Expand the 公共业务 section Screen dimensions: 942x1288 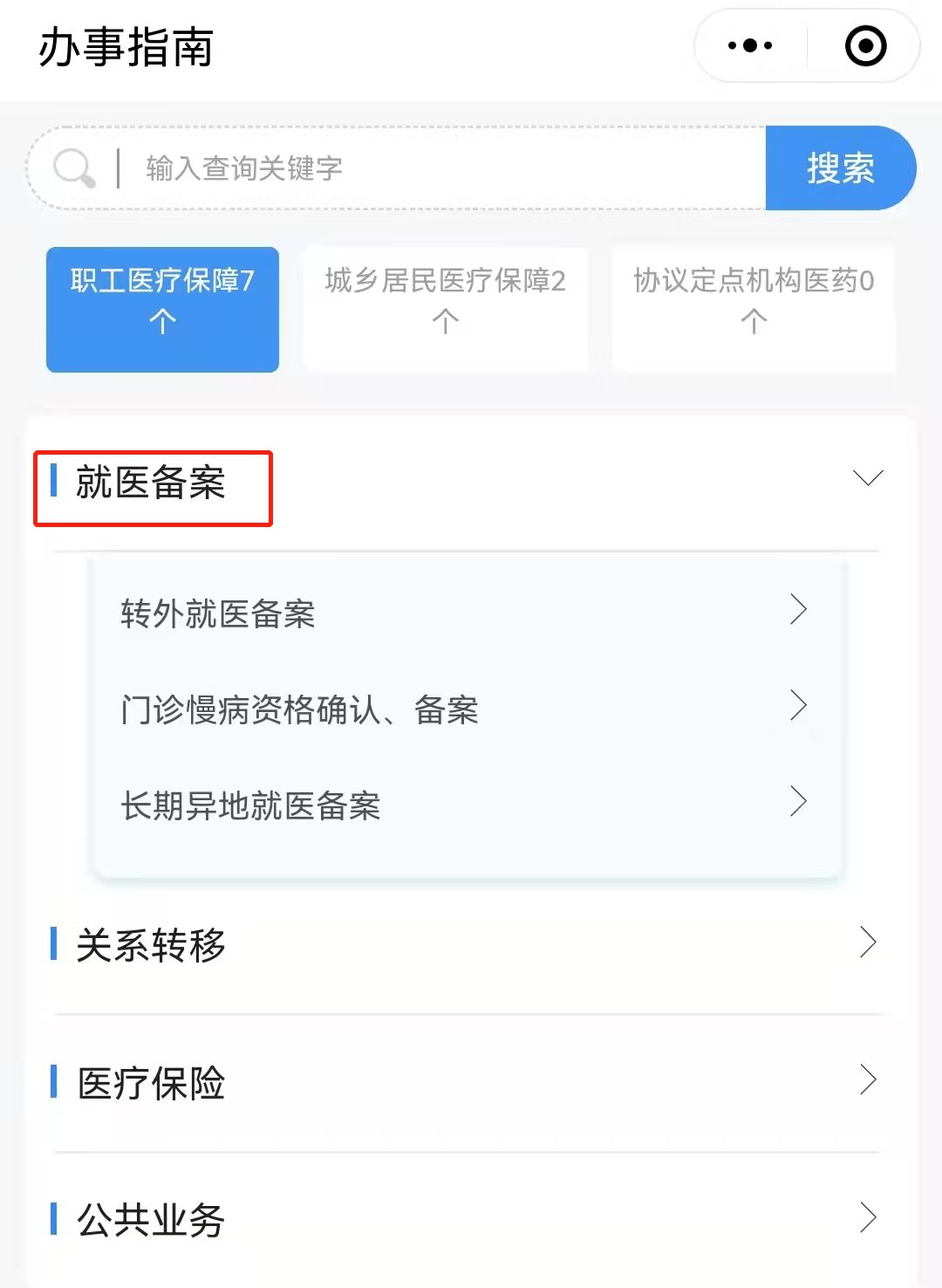(x=462, y=1219)
